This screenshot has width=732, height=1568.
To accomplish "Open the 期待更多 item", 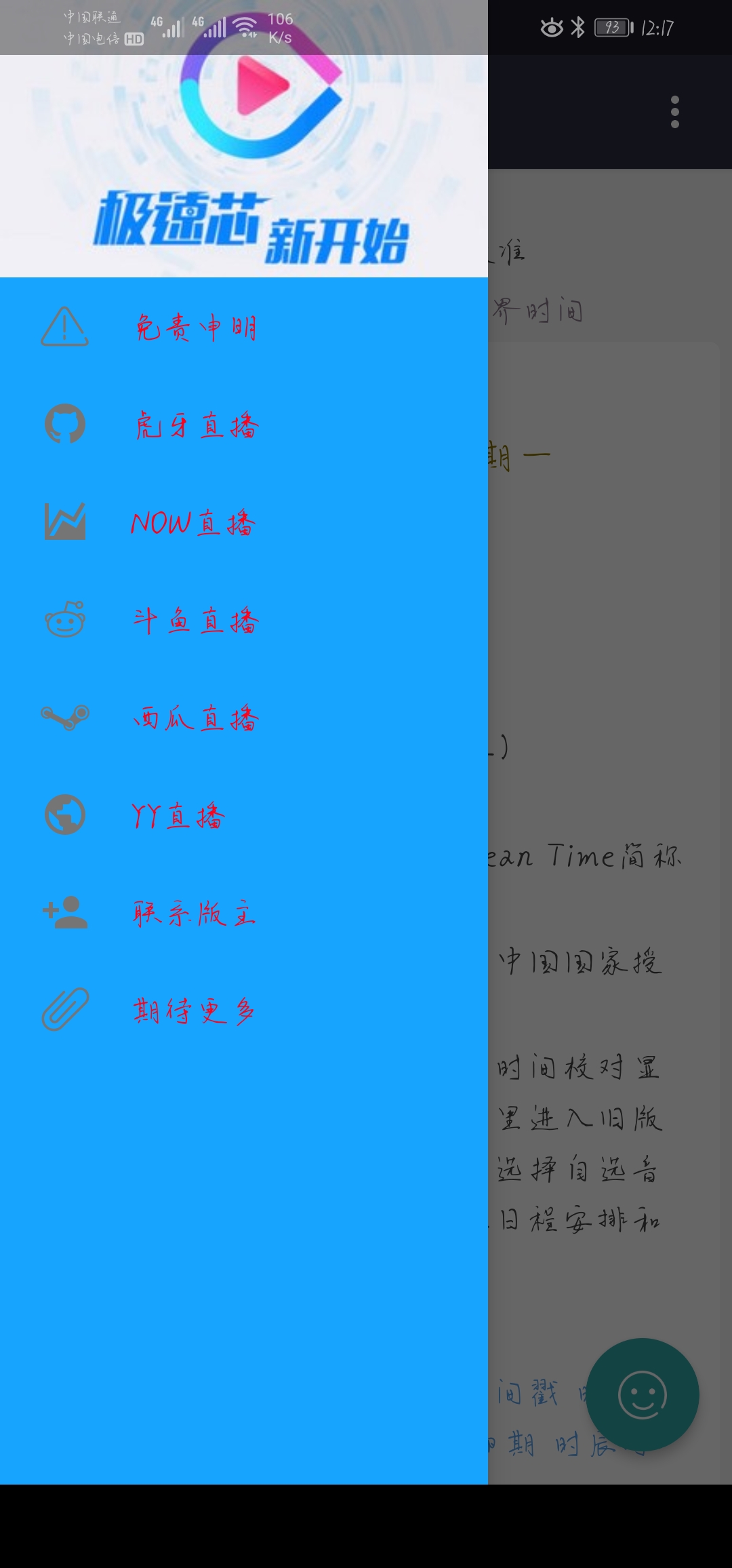I will 195,1011.
